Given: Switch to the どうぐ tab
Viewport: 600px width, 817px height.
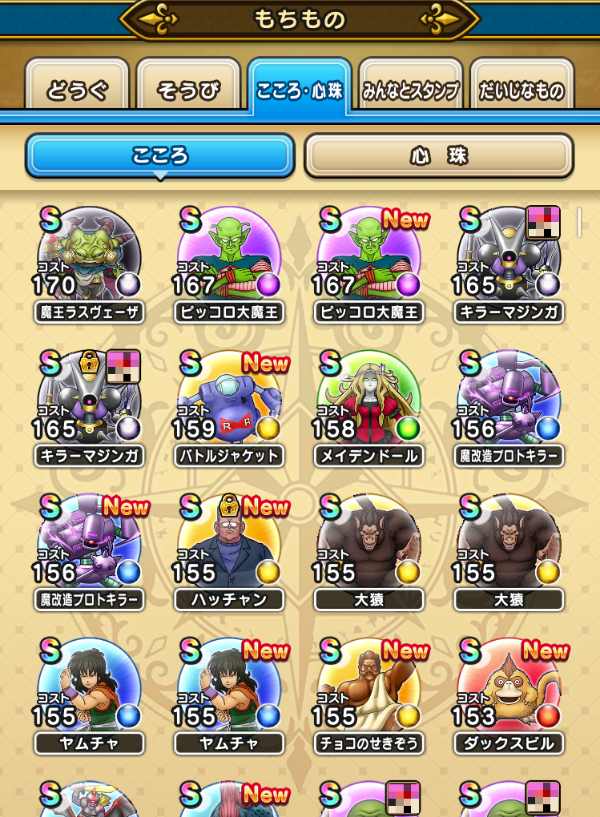Looking at the screenshot, I should tap(75, 91).
